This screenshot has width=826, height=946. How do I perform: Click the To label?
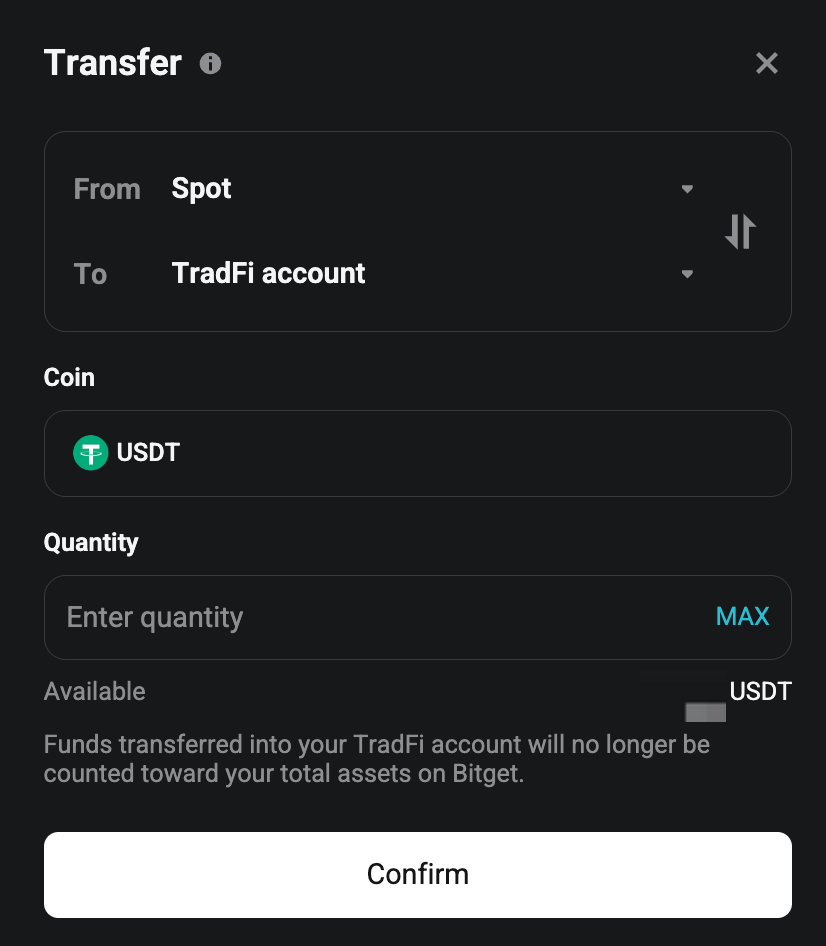click(90, 274)
